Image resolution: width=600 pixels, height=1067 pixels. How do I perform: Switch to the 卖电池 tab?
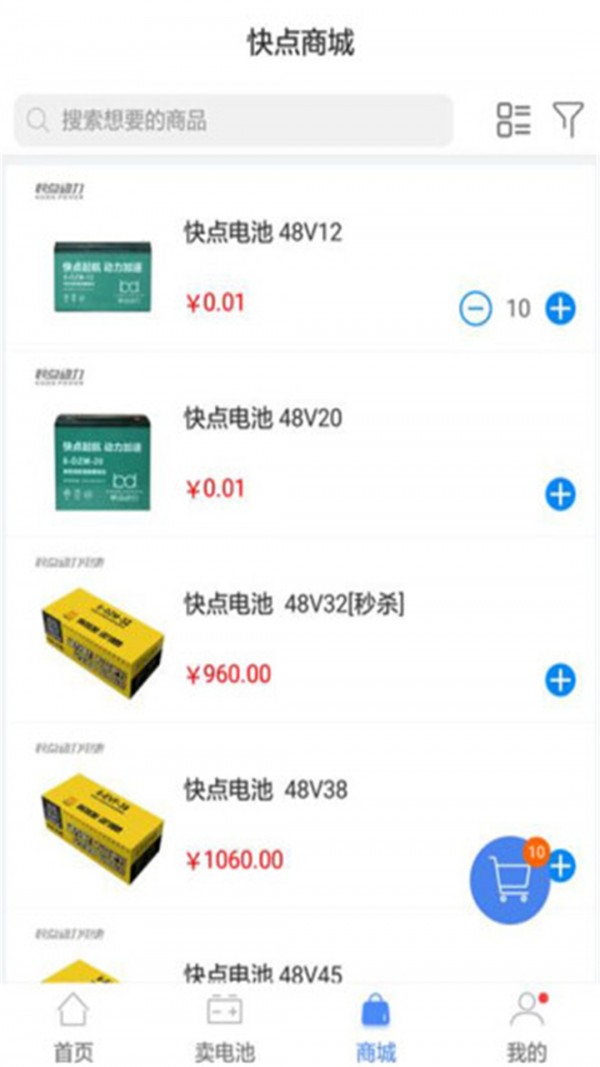(x=224, y=1027)
